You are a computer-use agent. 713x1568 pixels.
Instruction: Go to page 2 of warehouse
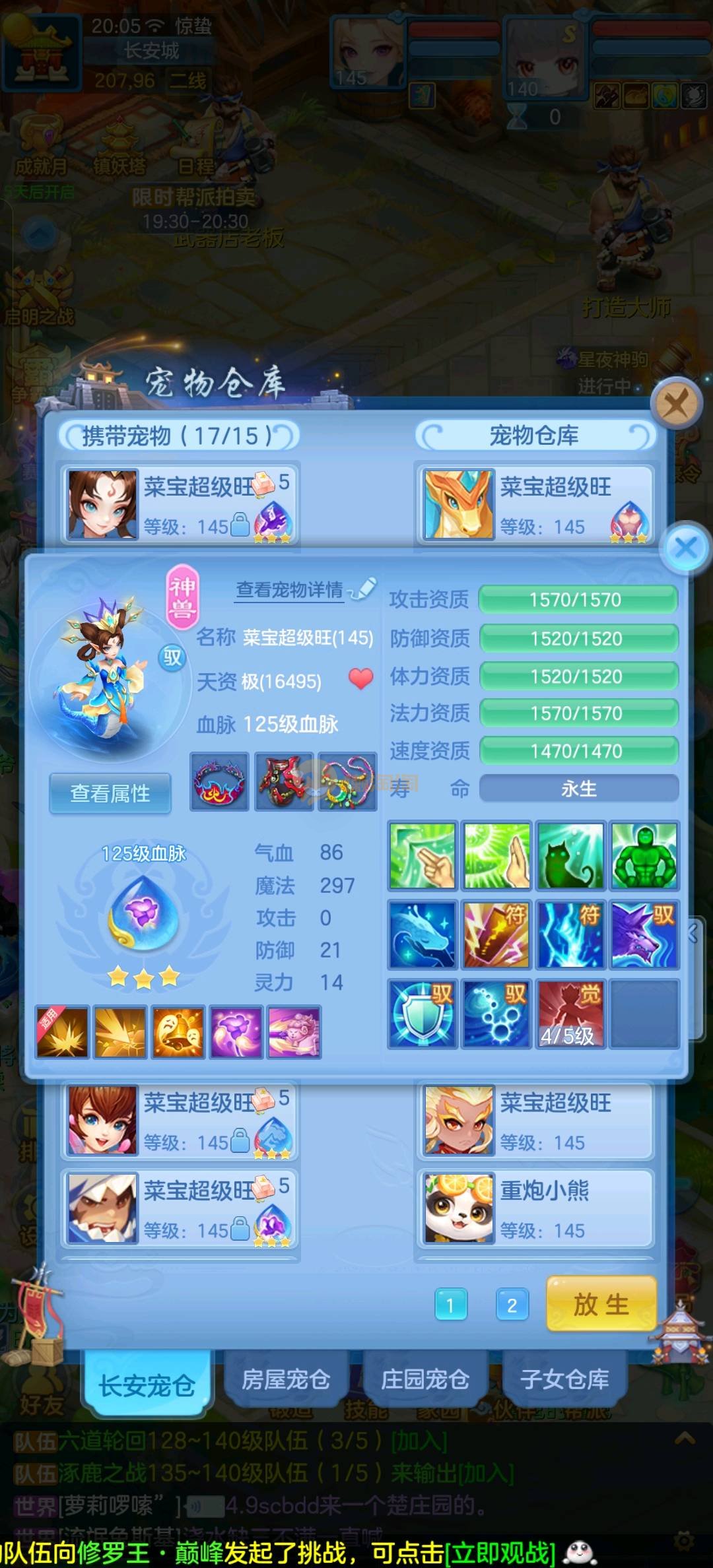pos(512,1305)
